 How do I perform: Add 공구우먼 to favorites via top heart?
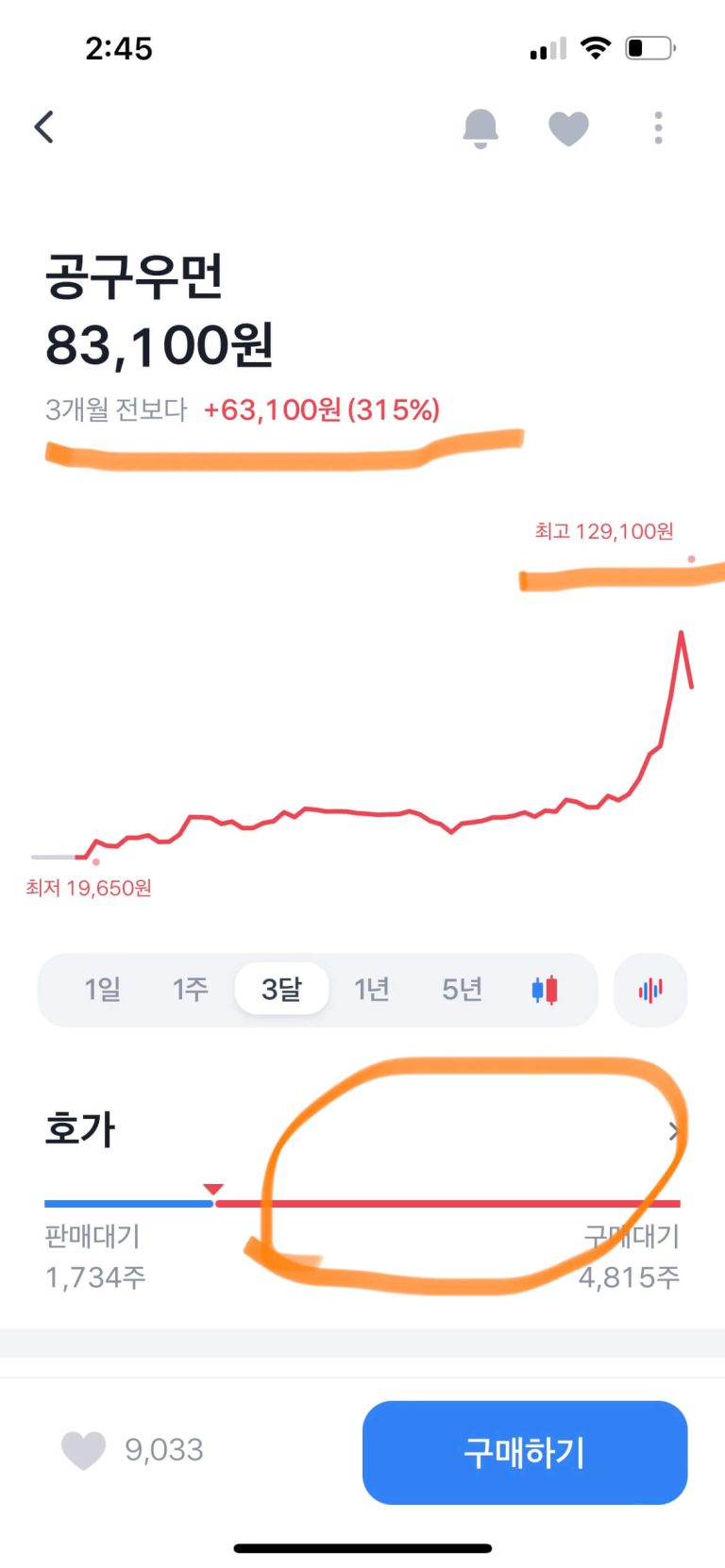point(568,128)
